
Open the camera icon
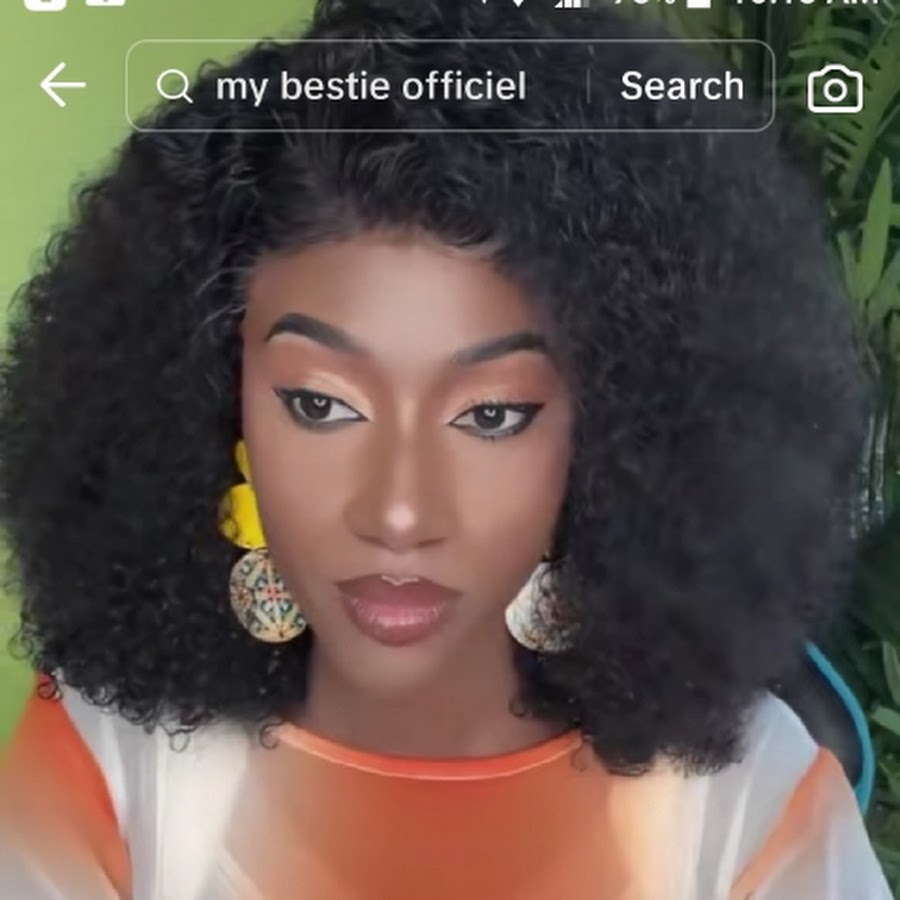(834, 89)
